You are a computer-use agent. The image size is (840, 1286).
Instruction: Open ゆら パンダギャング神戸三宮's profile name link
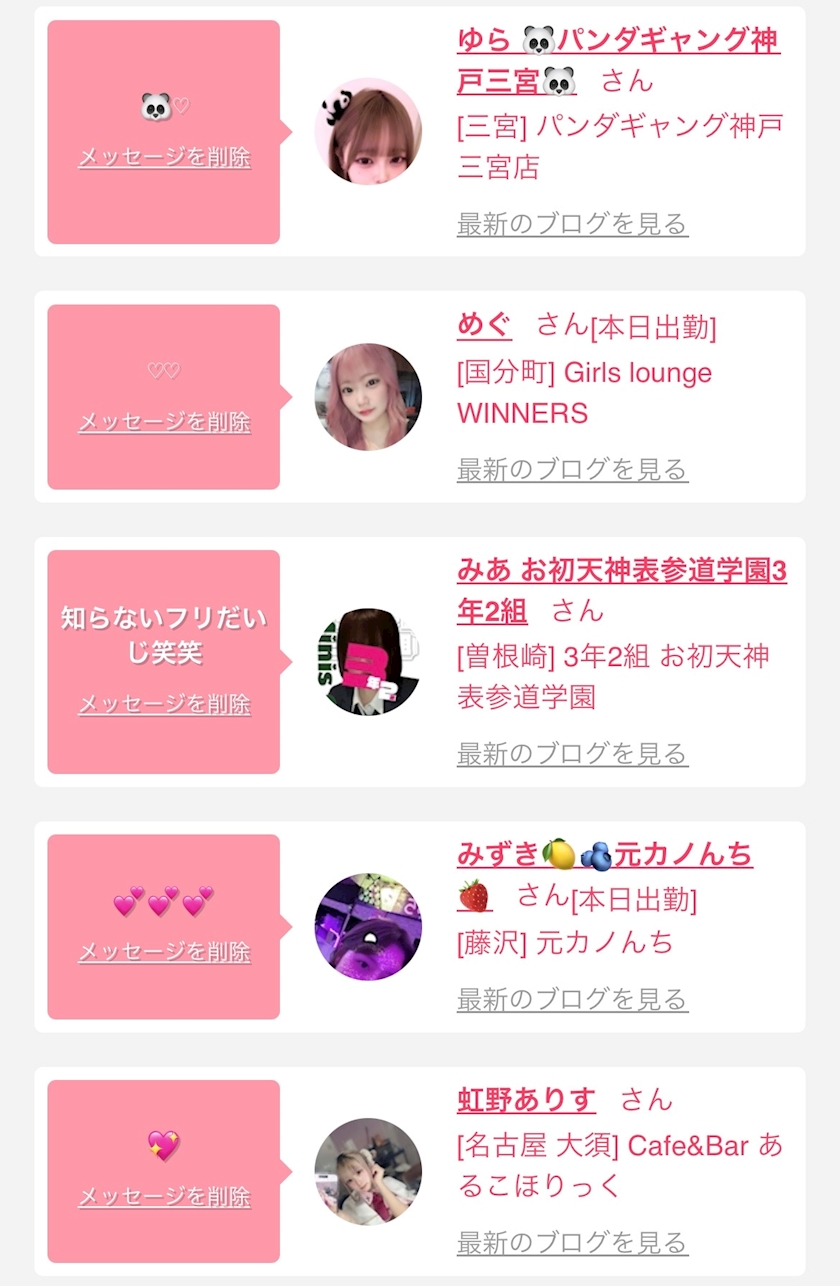click(x=618, y=60)
